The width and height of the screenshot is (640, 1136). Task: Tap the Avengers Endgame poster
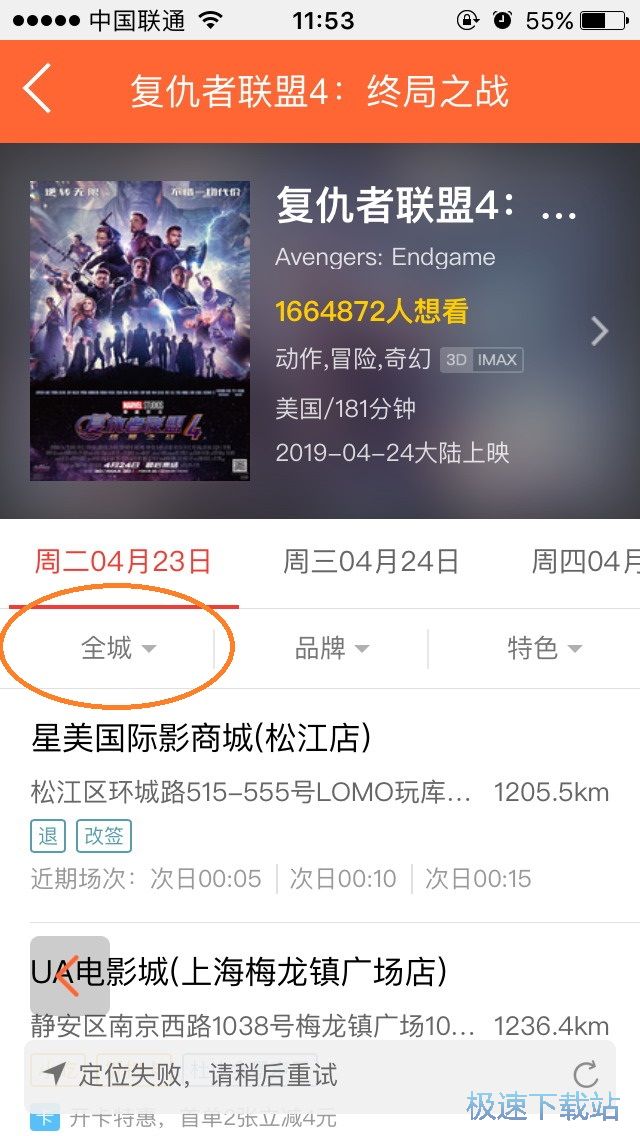point(140,331)
